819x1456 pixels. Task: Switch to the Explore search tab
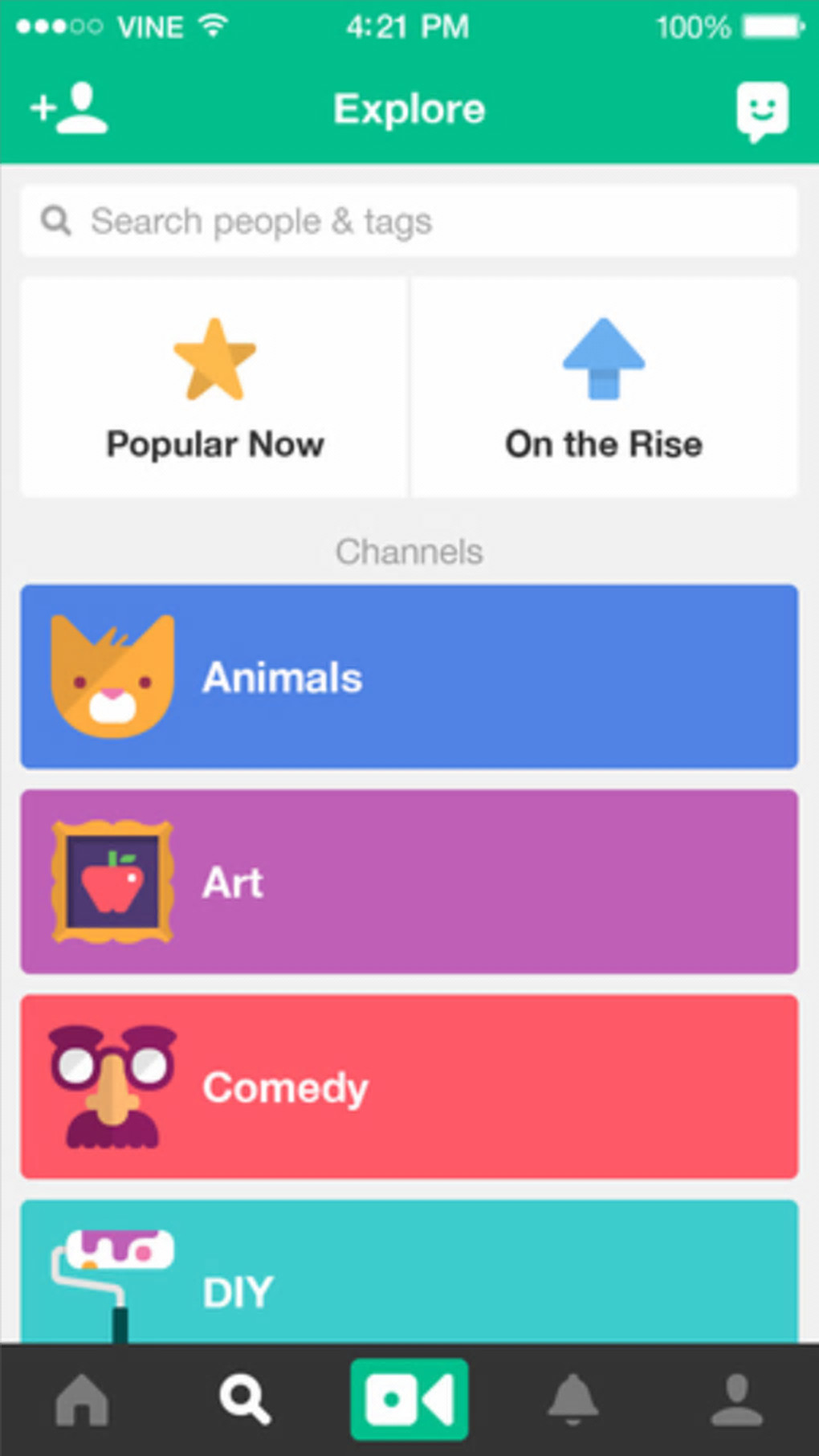[245, 1400]
